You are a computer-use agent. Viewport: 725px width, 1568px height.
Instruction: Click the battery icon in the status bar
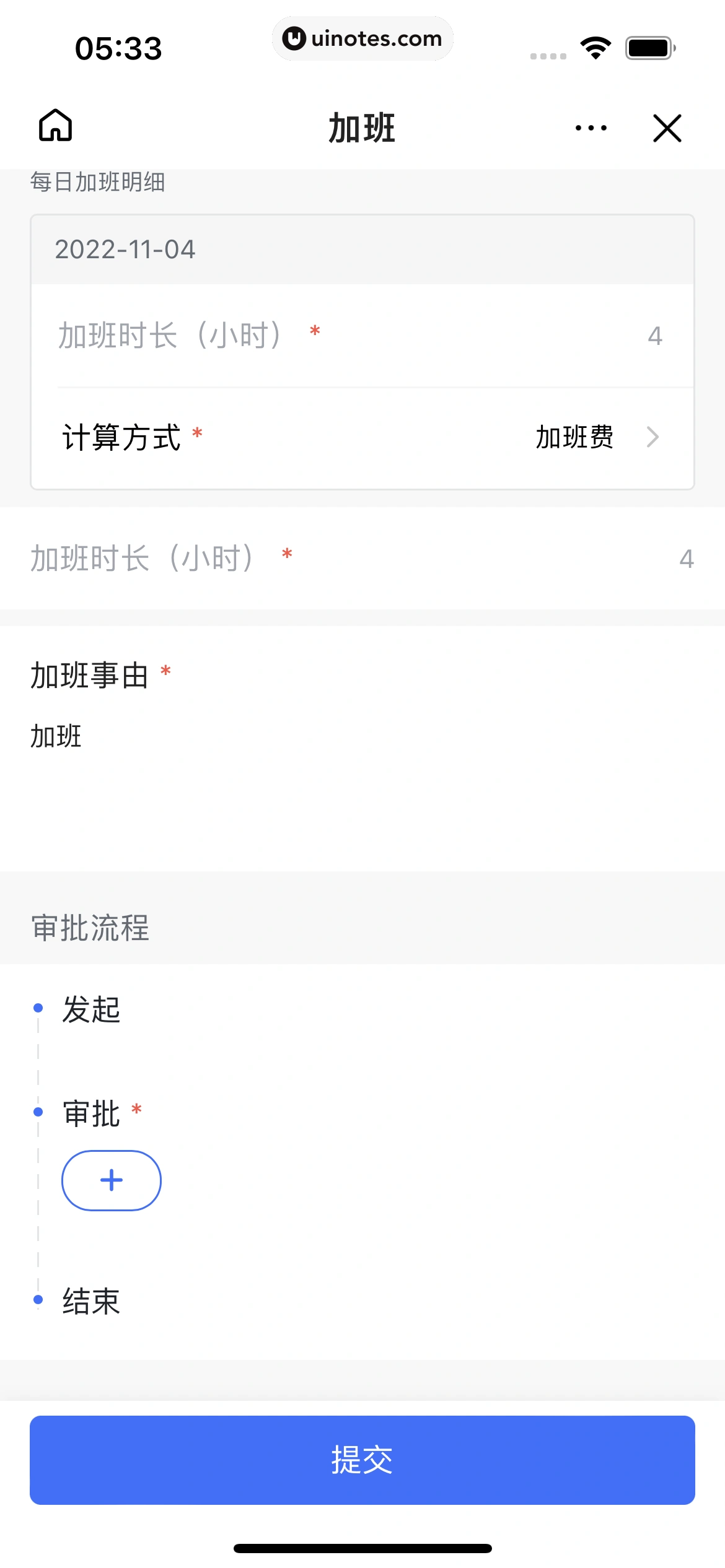tap(648, 48)
